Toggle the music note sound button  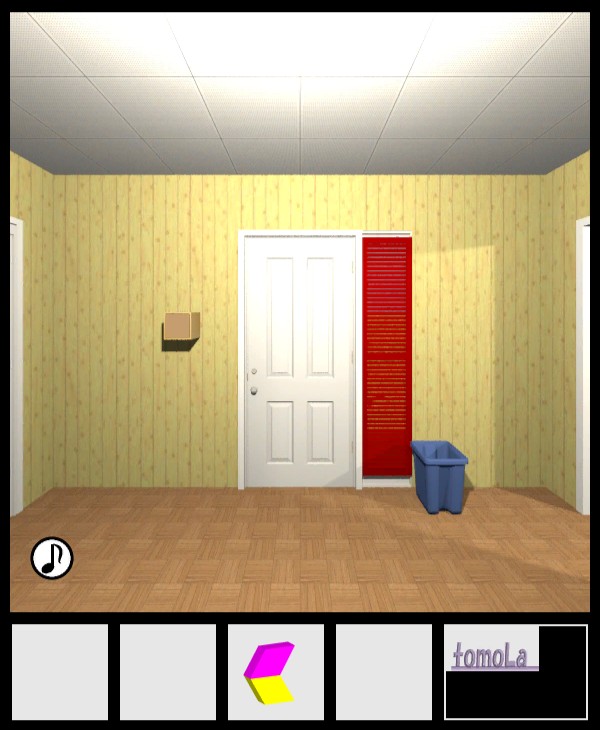coord(52,558)
